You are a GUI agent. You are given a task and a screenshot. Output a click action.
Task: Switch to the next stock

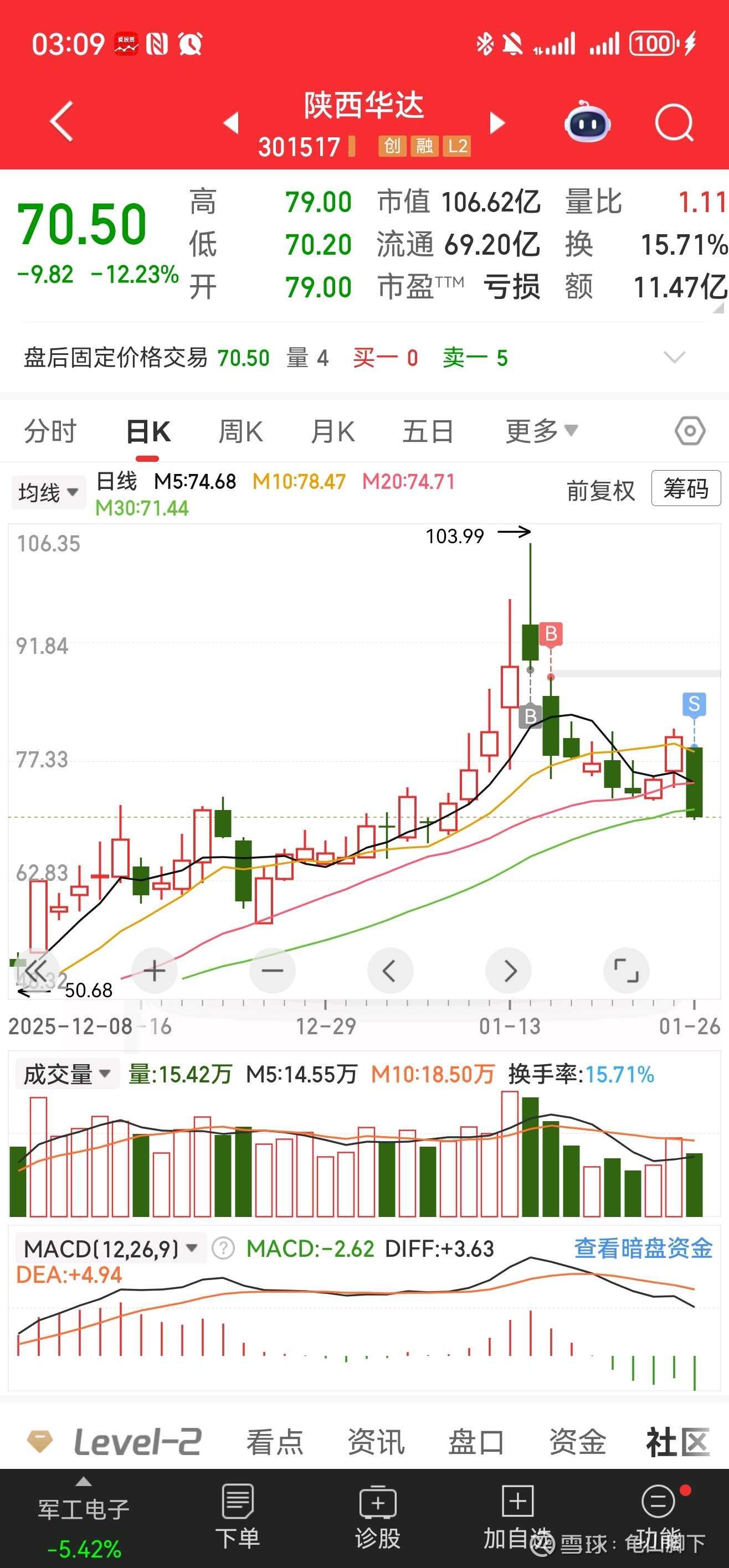pyautogui.click(x=497, y=123)
